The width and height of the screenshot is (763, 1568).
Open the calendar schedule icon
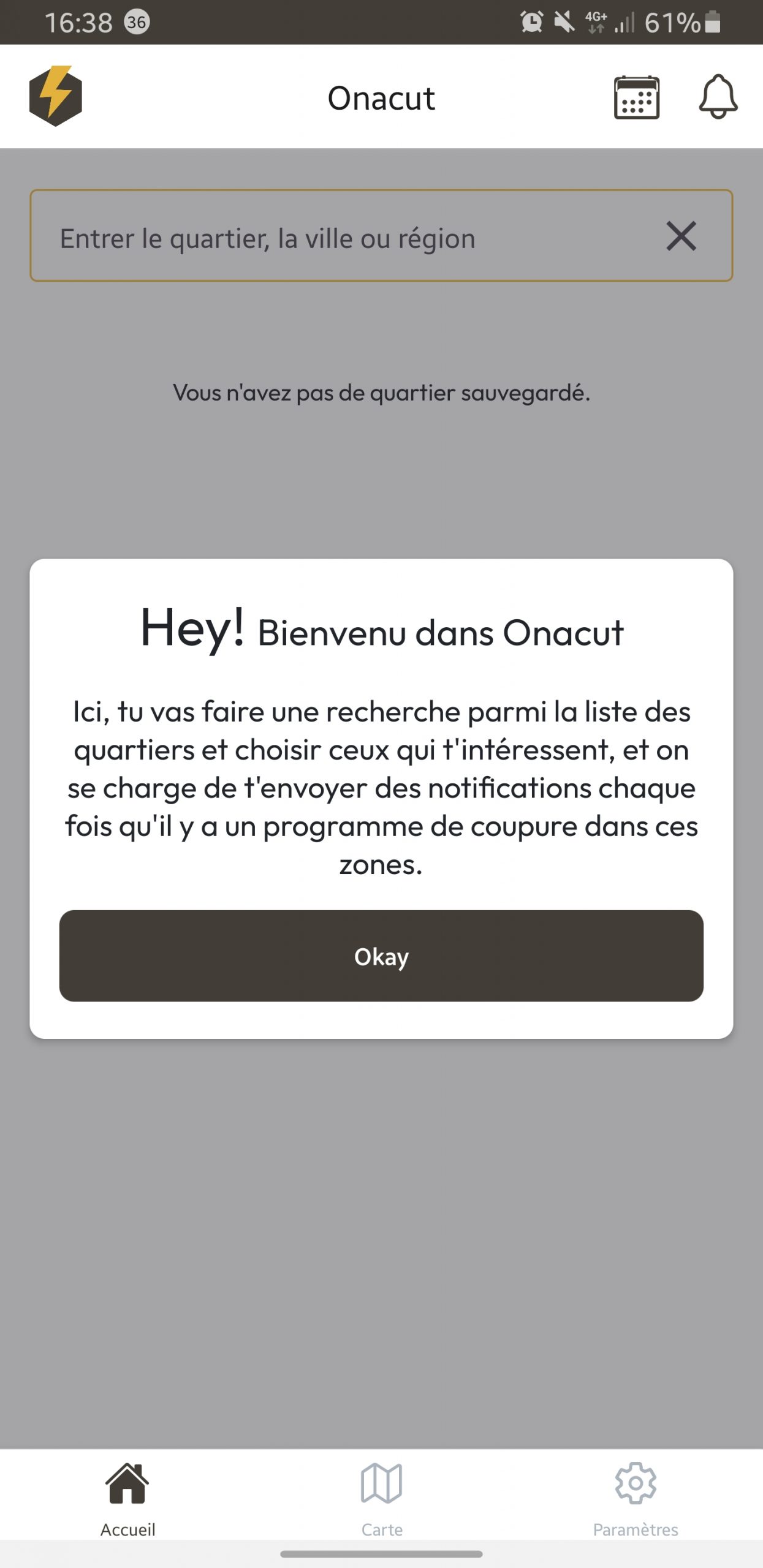(x=637, y=97)
